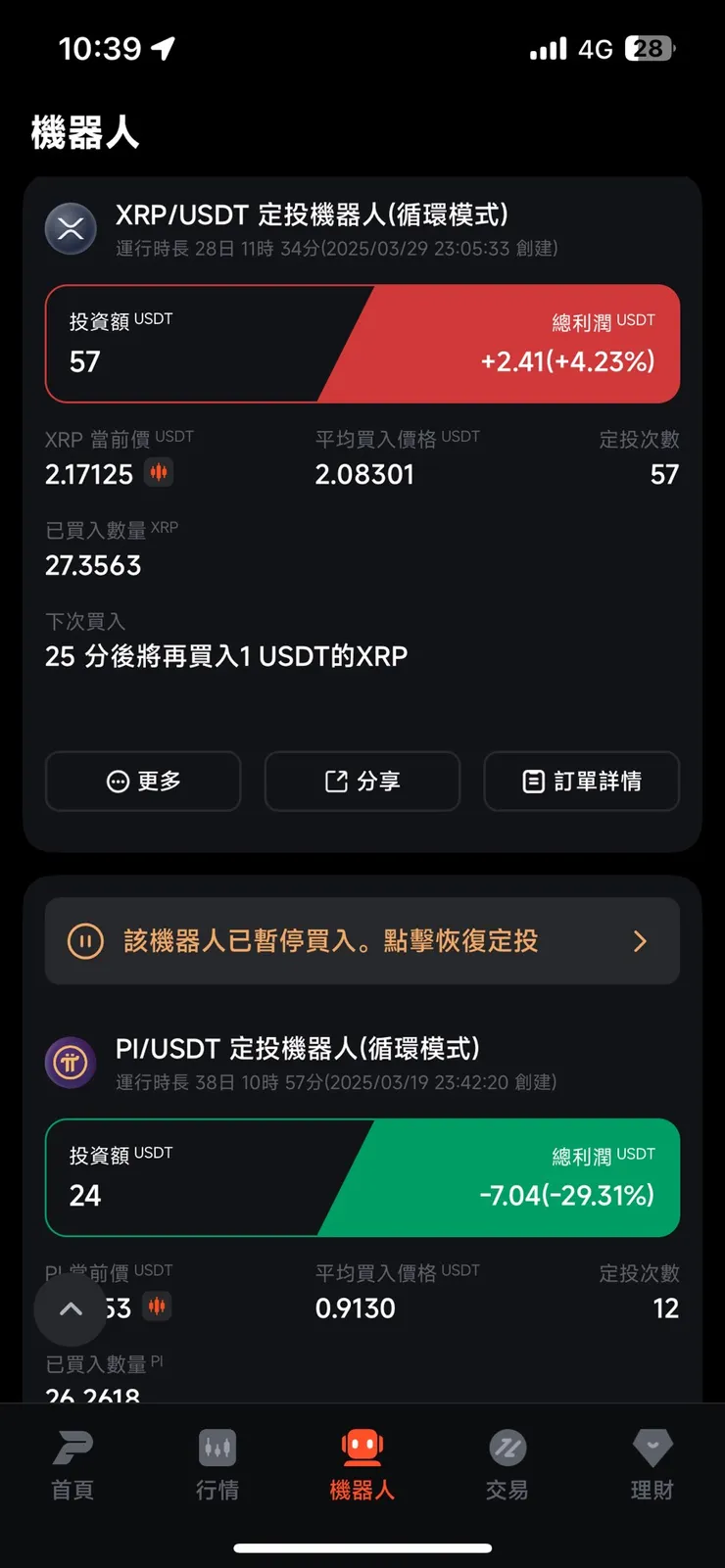This screenshot has height=1568, width=725.
Task: Expand the paused bot banner chevron
Action: point(640,940)
